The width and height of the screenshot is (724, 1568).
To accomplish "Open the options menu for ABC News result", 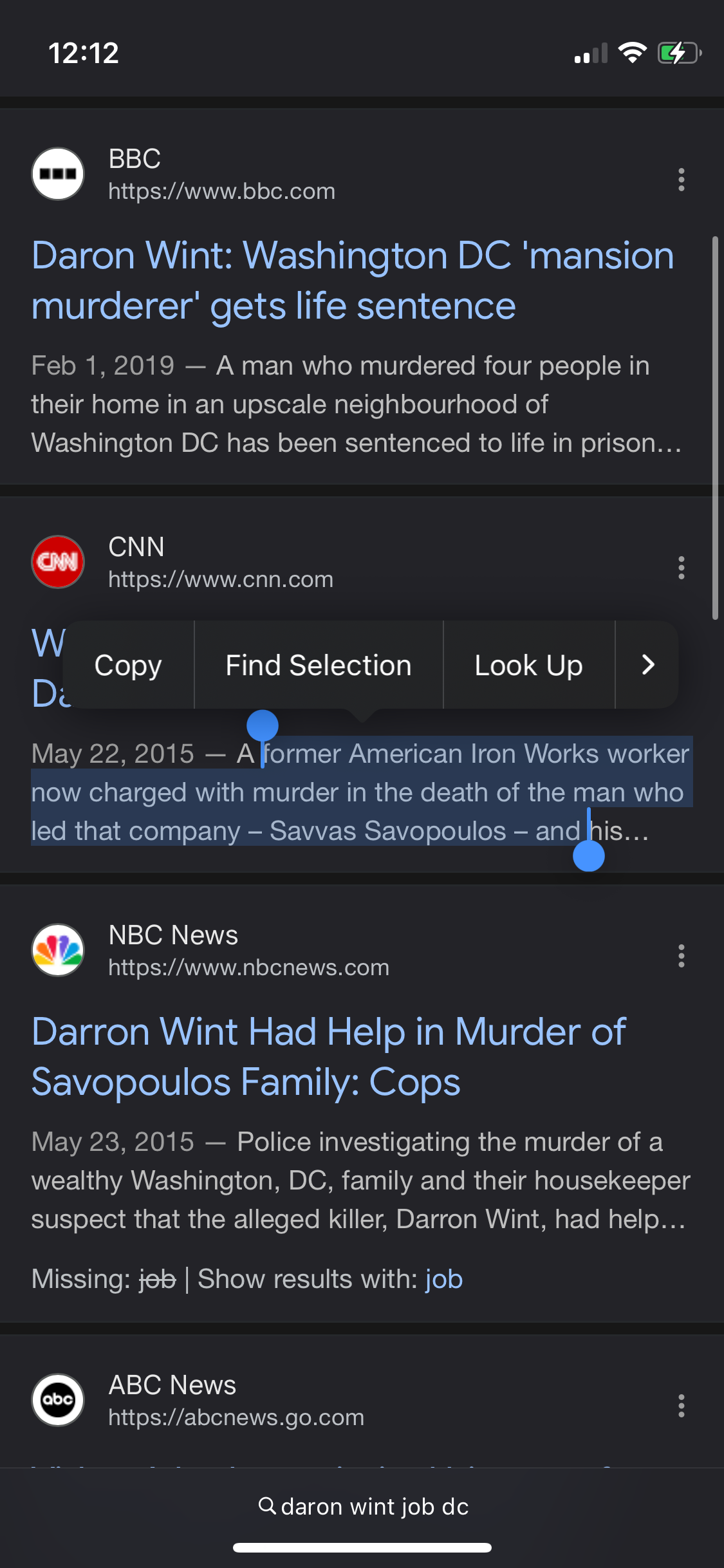I will [x=681, y=1406].
